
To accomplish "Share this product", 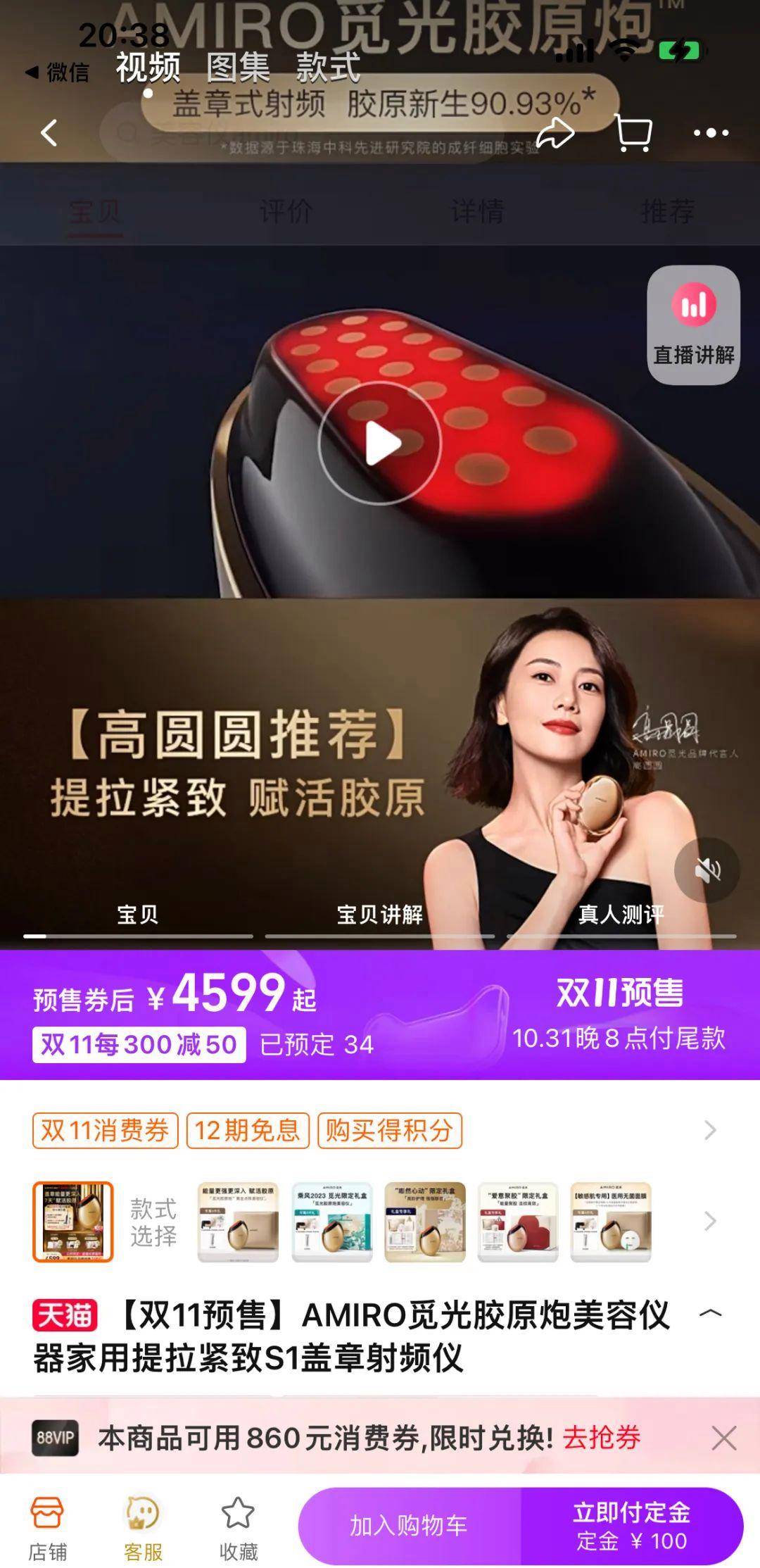I will 555,132.
